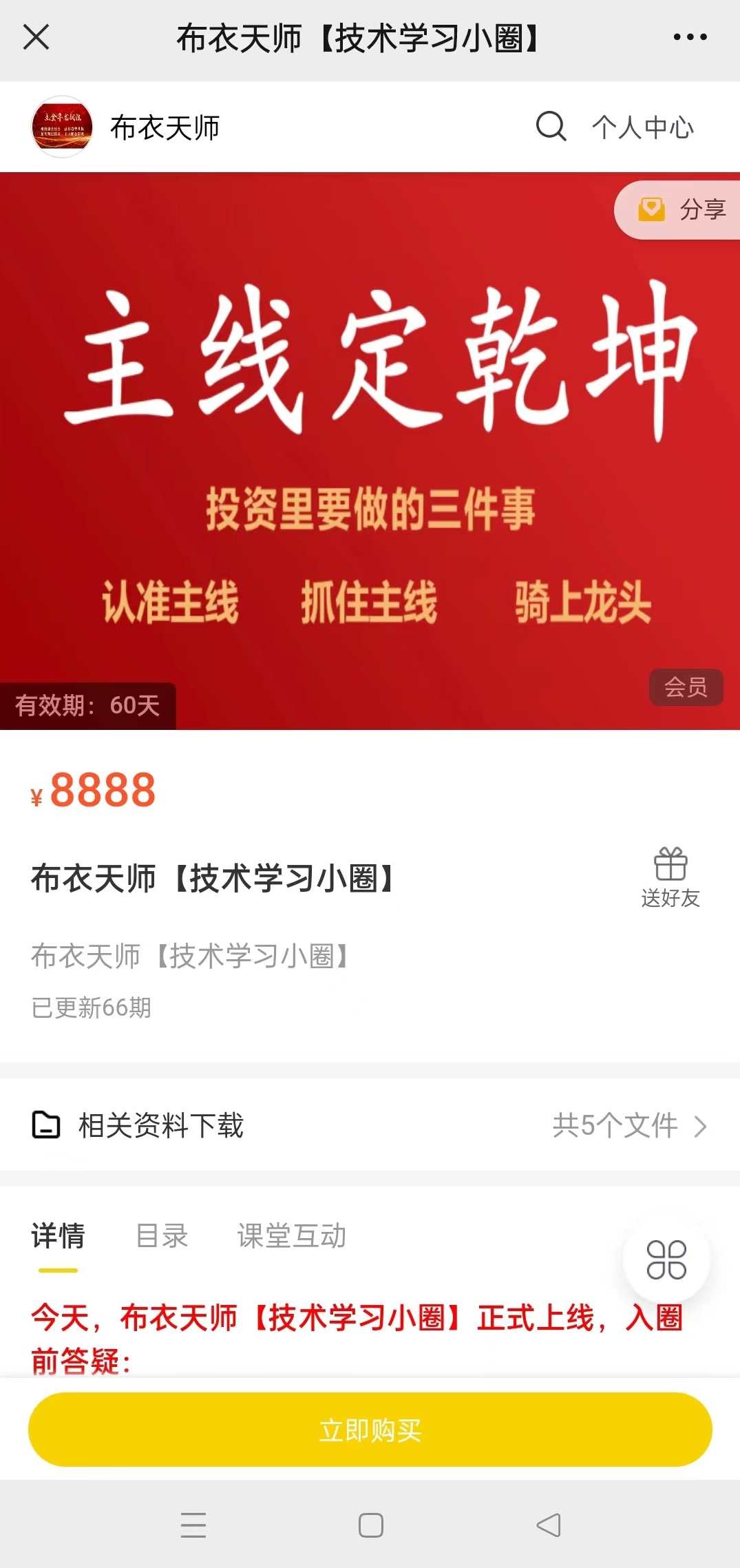Tap the 立即购买 purchase button
Viewport: 740px width, 1568px height.
pyautogui.click(x=370, y=1431)
